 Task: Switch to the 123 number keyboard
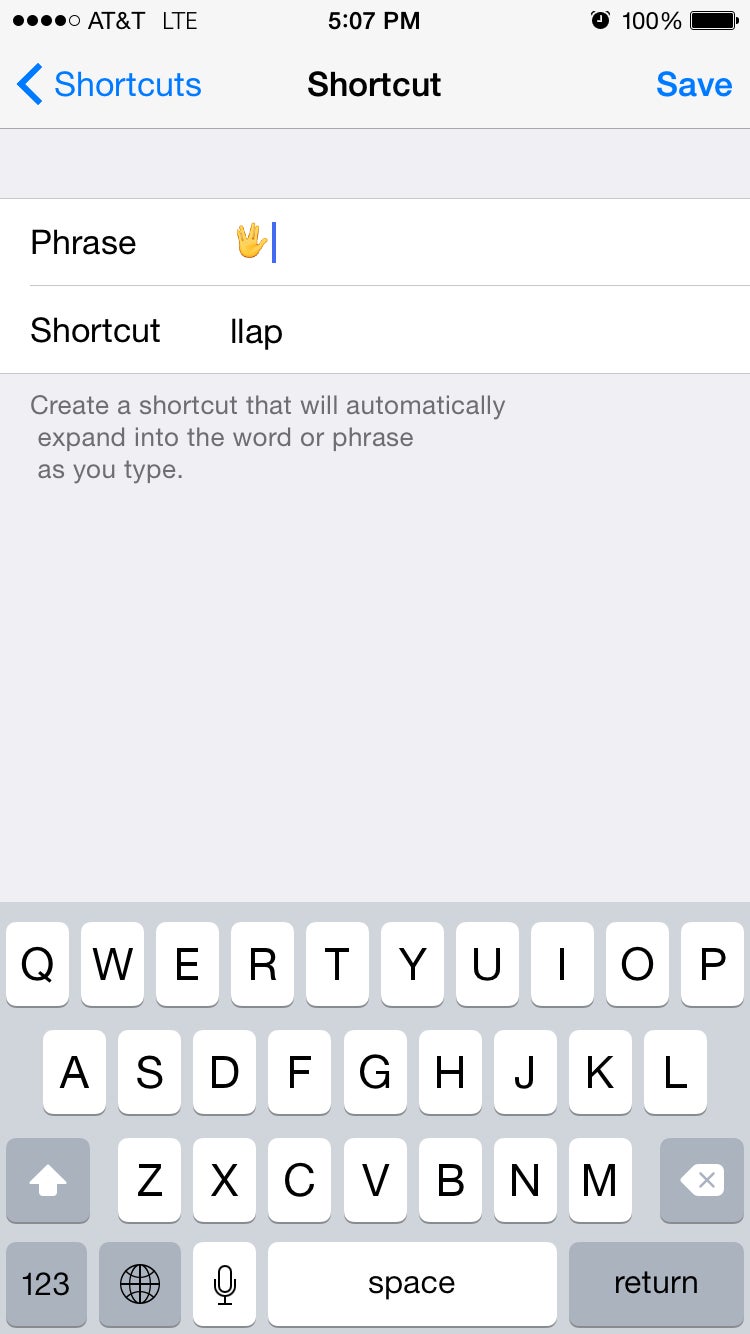[46, 1284]
